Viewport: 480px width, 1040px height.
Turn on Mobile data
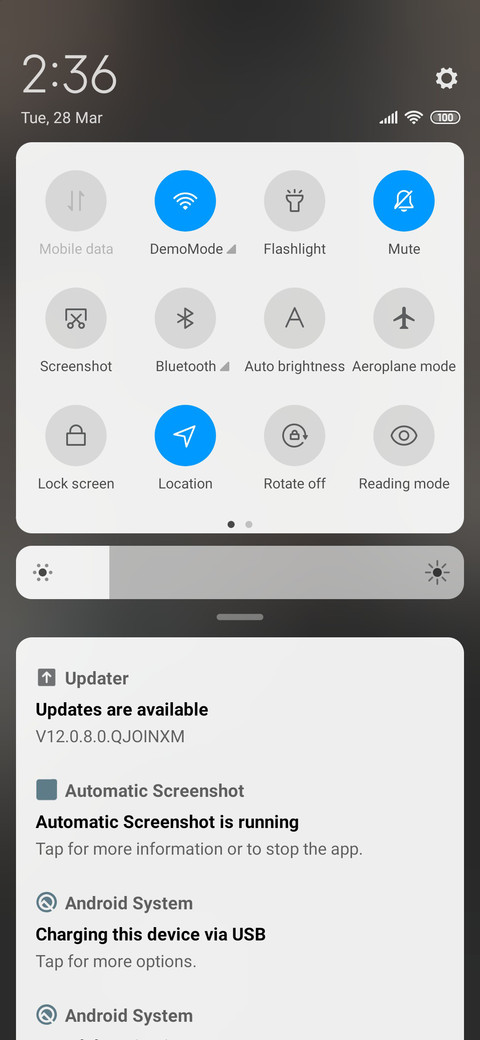coord(76,201)
